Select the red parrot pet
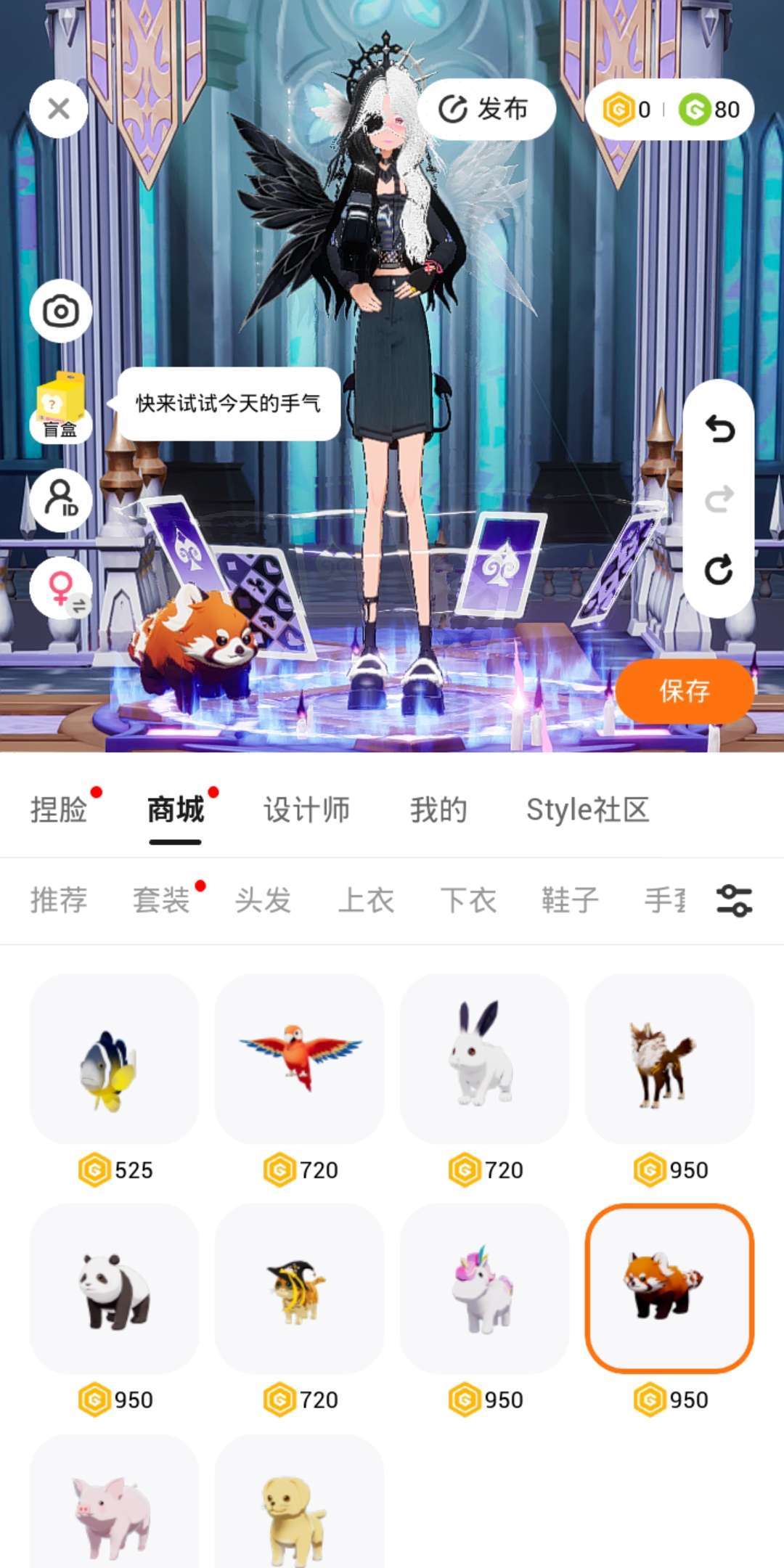784x1568 pixels. (299, 1059)
